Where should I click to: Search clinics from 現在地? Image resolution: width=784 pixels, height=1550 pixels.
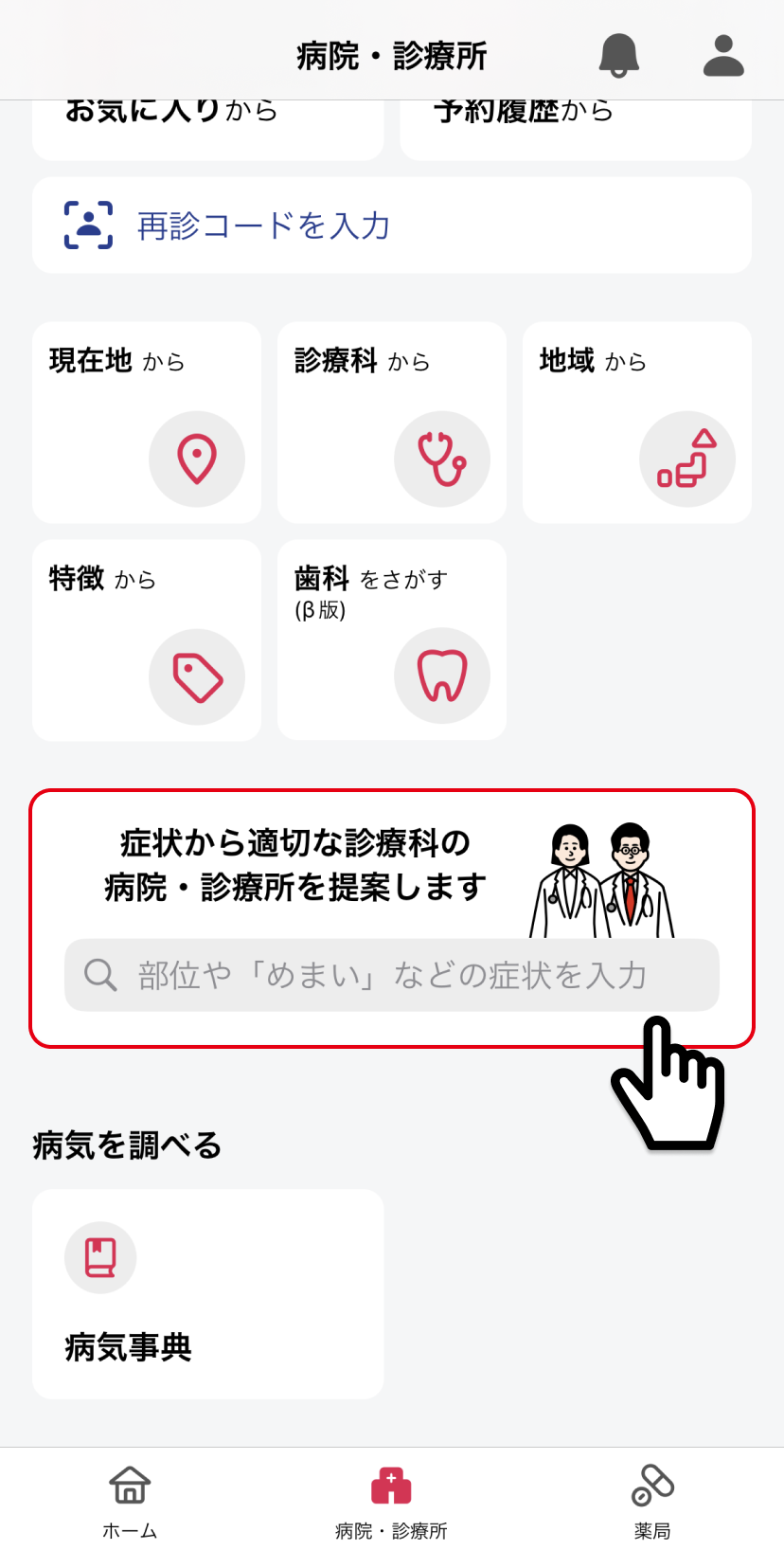click(147, 423)
